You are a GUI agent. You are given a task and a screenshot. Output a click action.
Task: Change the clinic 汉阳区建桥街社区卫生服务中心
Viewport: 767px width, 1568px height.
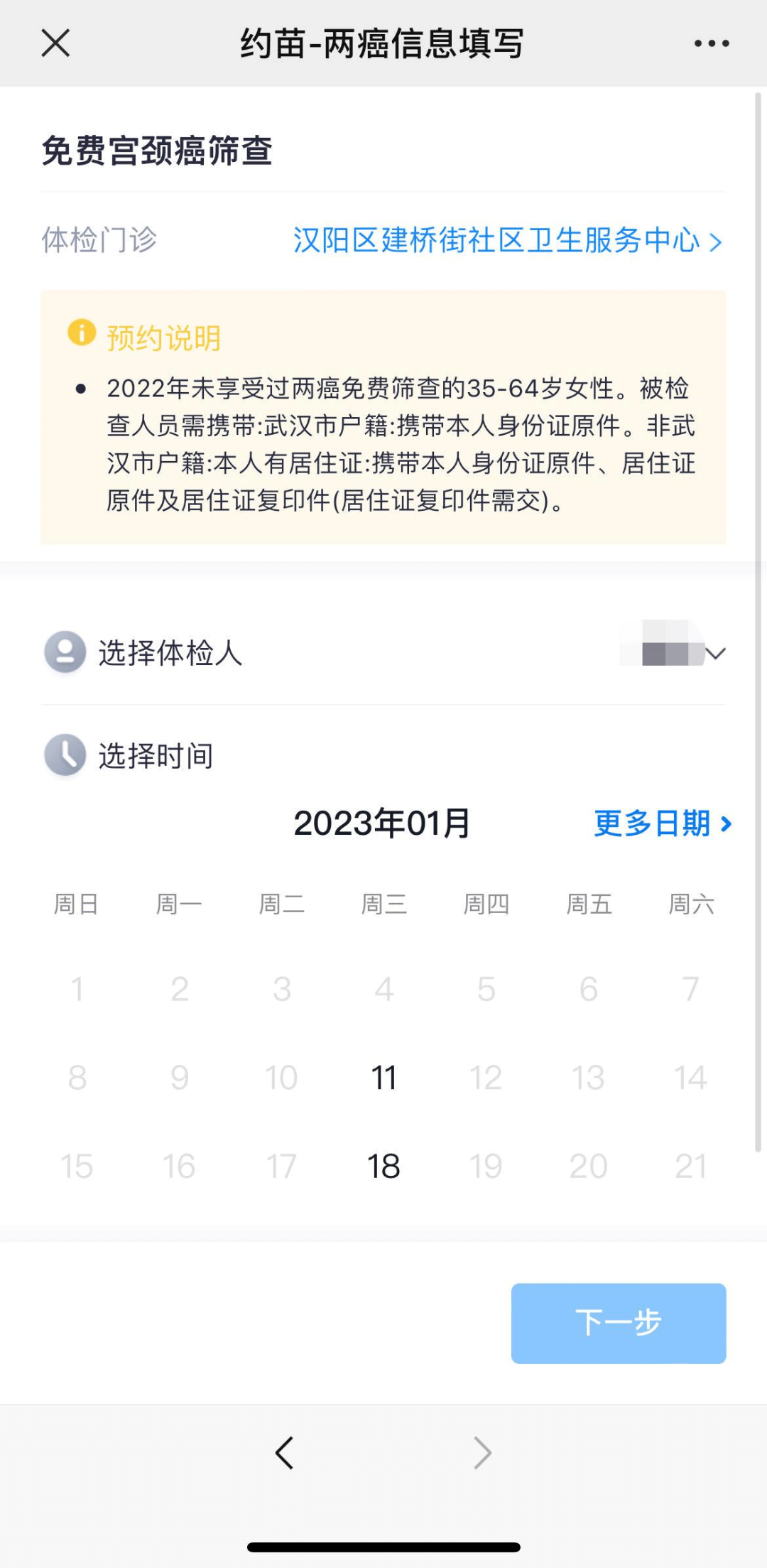508,240
